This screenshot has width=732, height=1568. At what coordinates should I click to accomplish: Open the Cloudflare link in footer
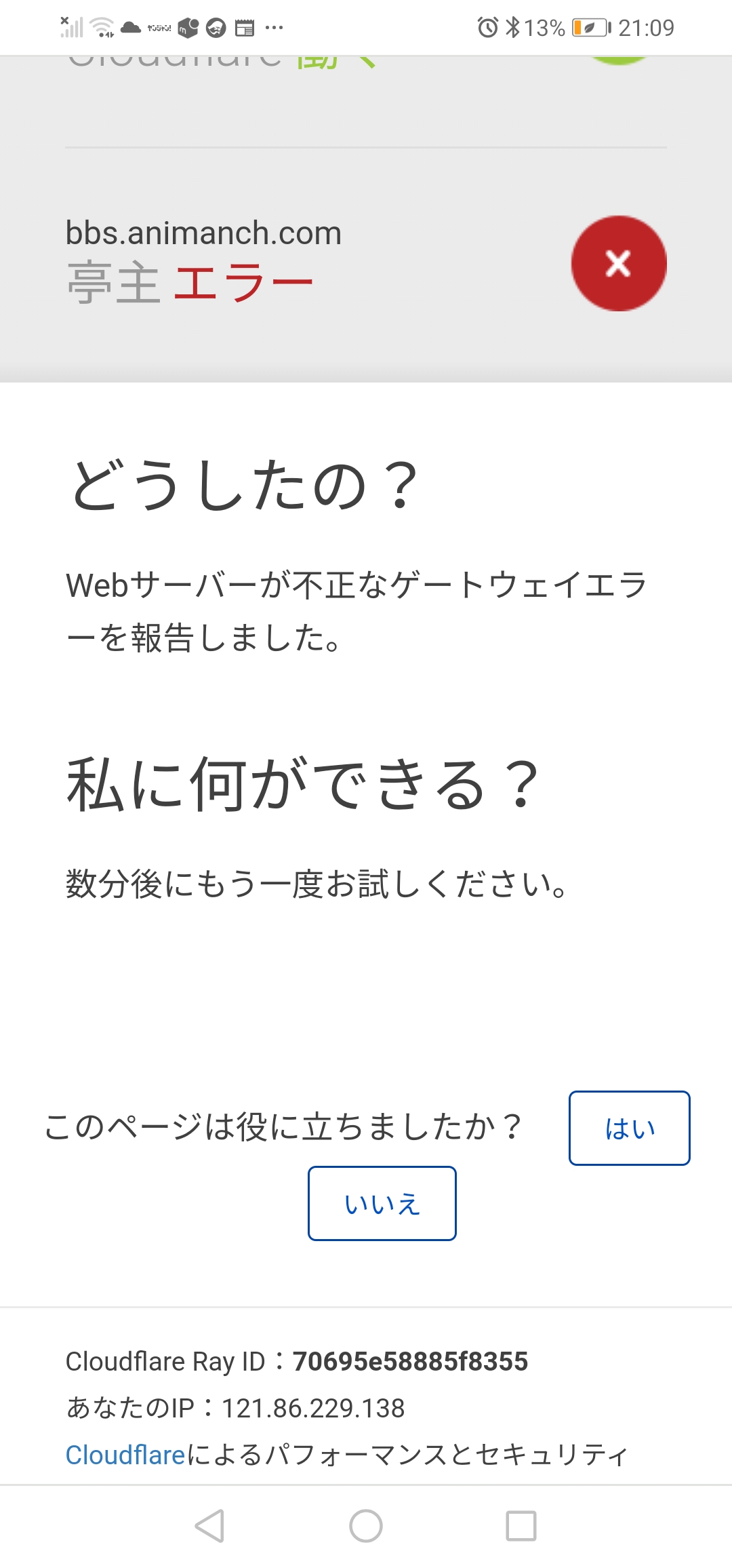(125, 1454)
